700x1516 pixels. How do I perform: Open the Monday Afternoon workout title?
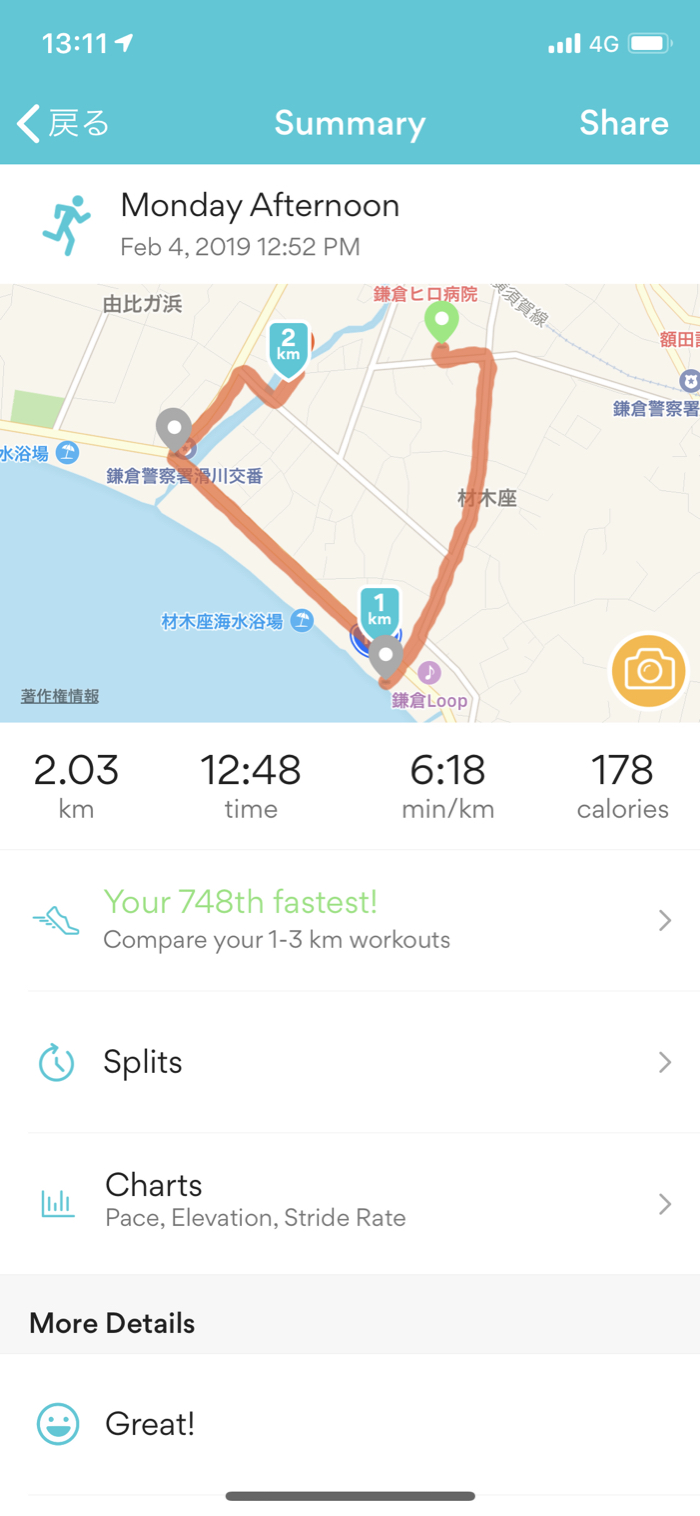coord(259,206)
